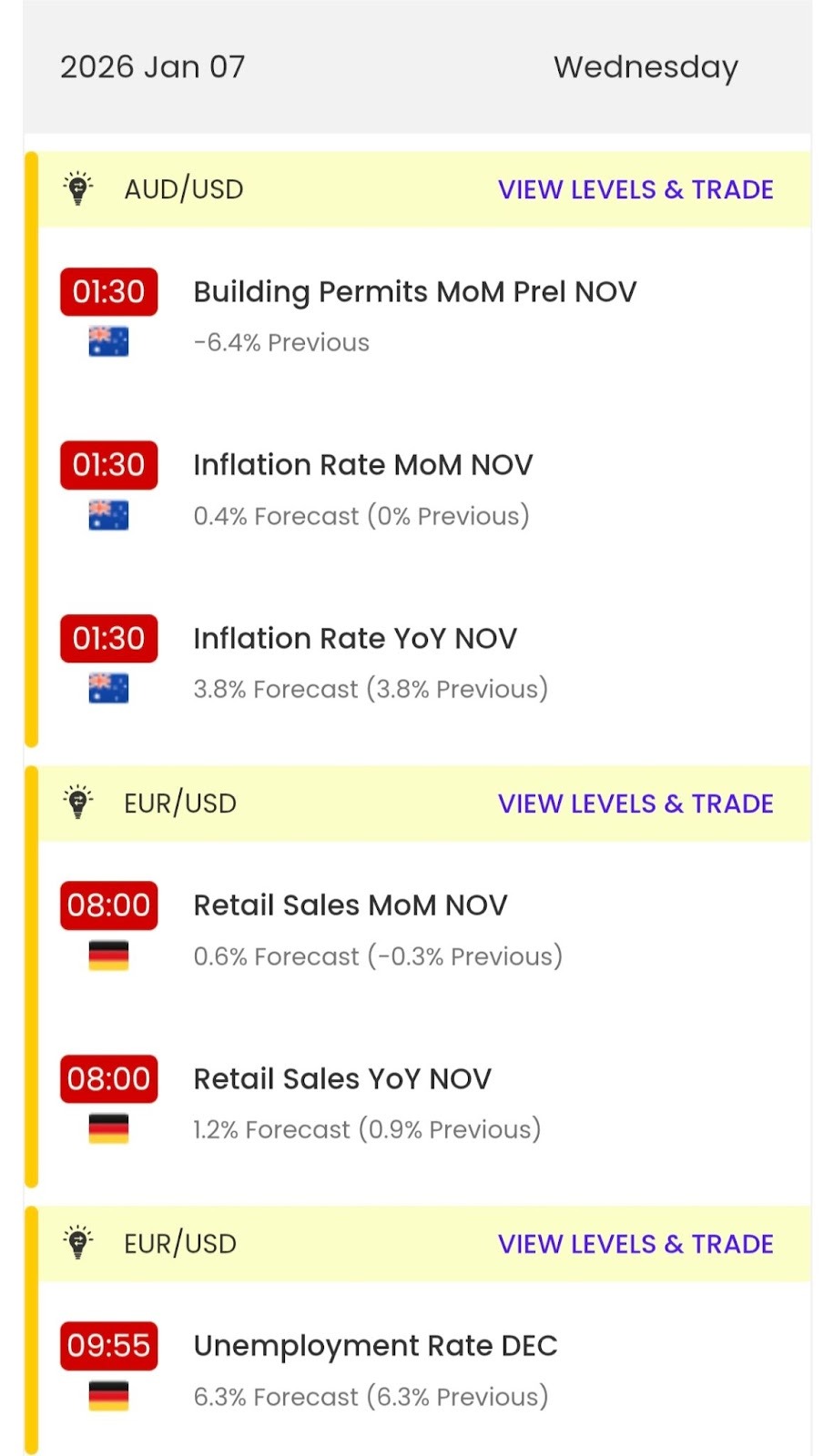Open the Inflation Rate MoM NOV event
Screen dimensions: 834x1456
(362, 465)
